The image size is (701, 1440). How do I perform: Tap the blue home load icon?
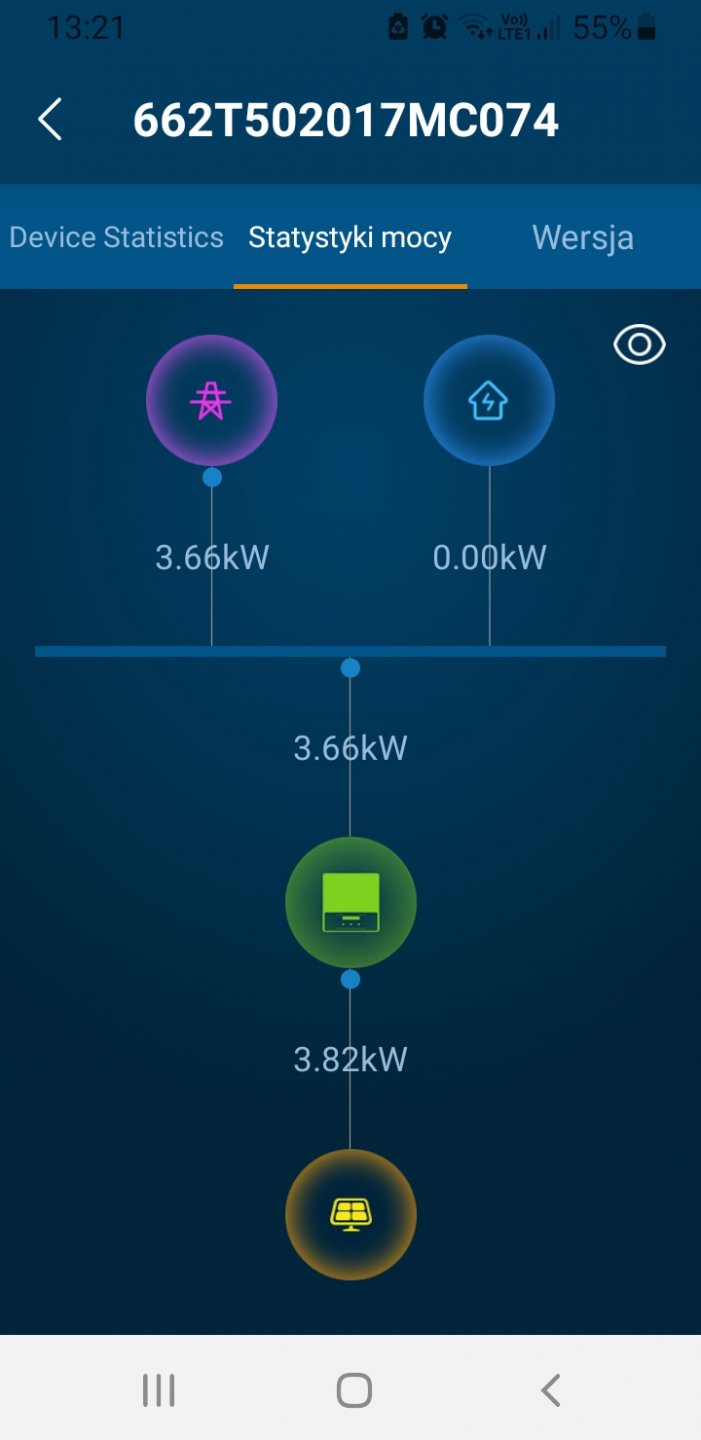(488, 401)
